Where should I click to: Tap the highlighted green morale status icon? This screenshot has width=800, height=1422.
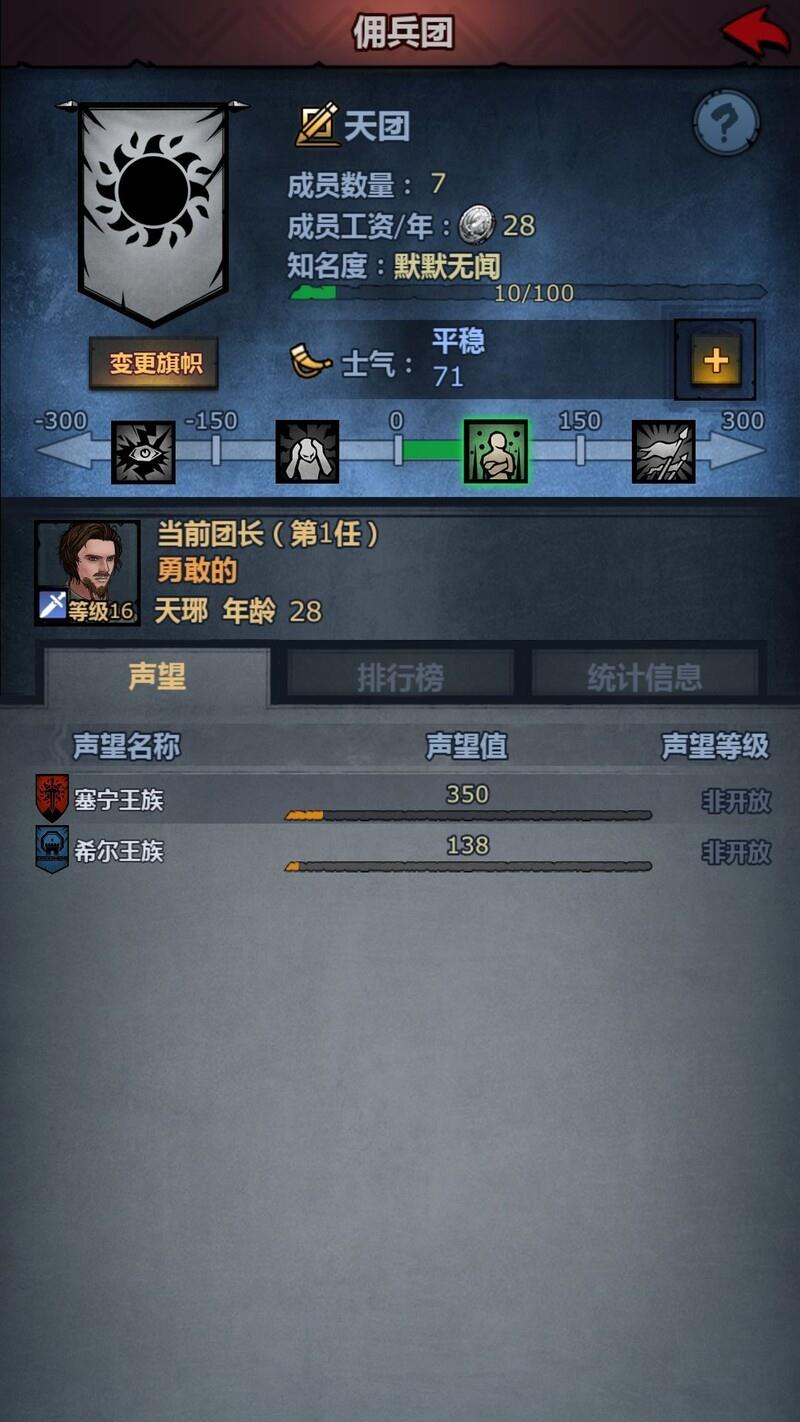495,451
